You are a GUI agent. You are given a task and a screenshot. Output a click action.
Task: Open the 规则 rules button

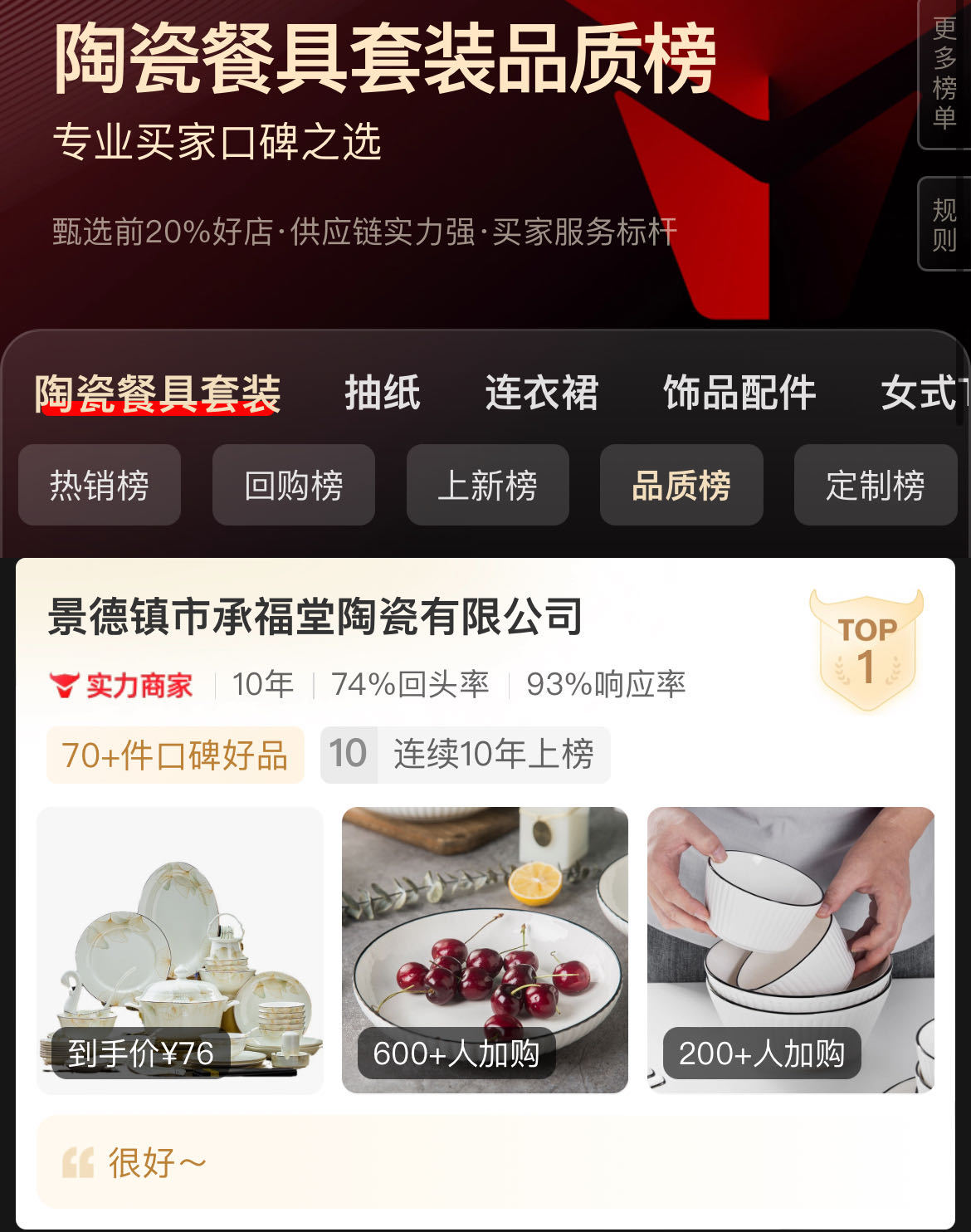[944, 224]
